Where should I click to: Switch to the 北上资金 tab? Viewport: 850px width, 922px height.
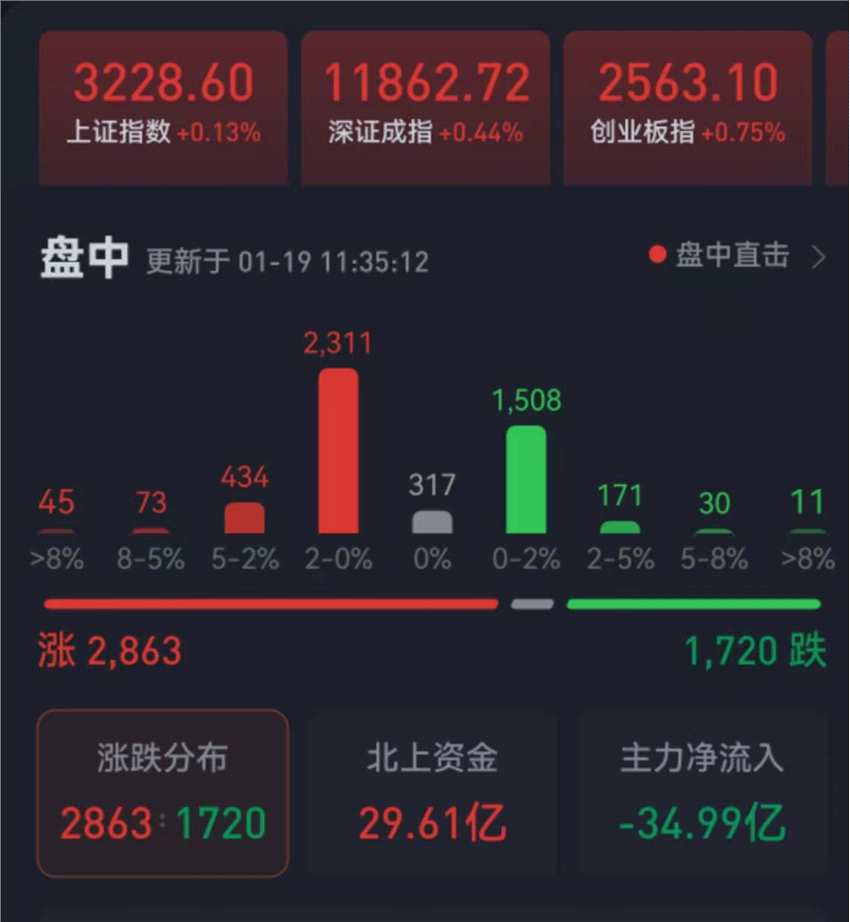tap(432, 793)
